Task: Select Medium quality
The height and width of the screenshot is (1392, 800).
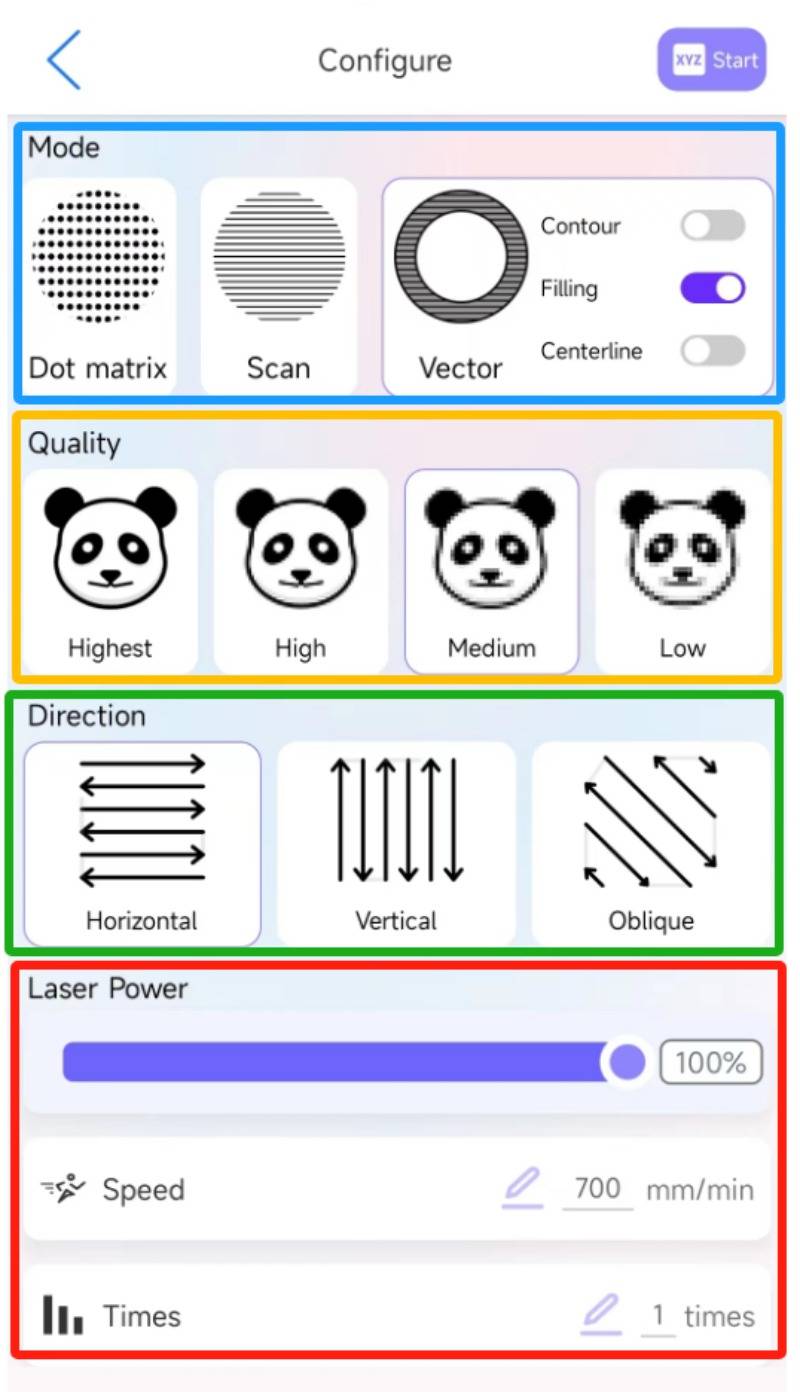Action: tap(491, 571)
